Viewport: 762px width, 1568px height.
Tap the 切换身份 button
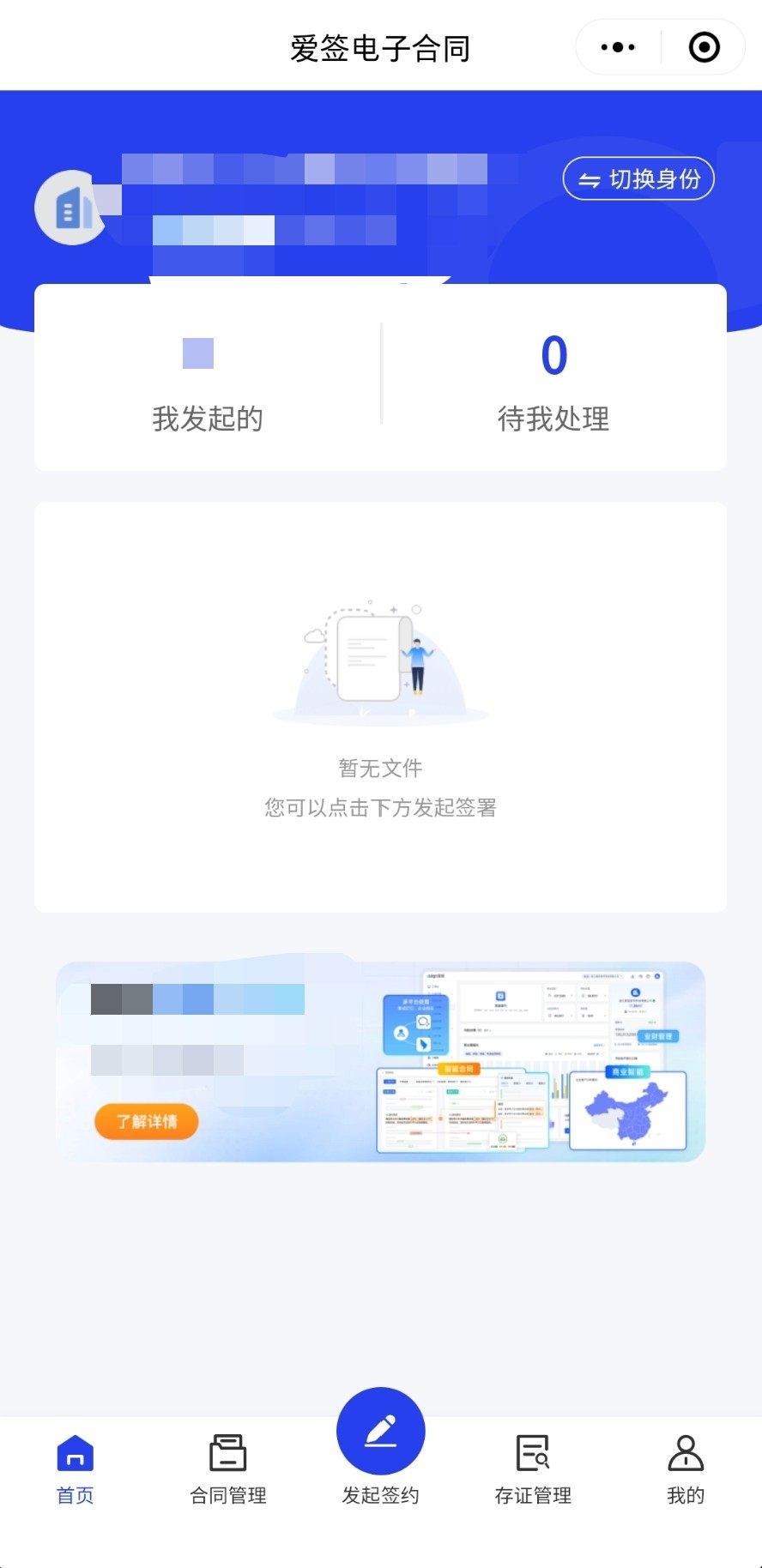tap(638, 178)
